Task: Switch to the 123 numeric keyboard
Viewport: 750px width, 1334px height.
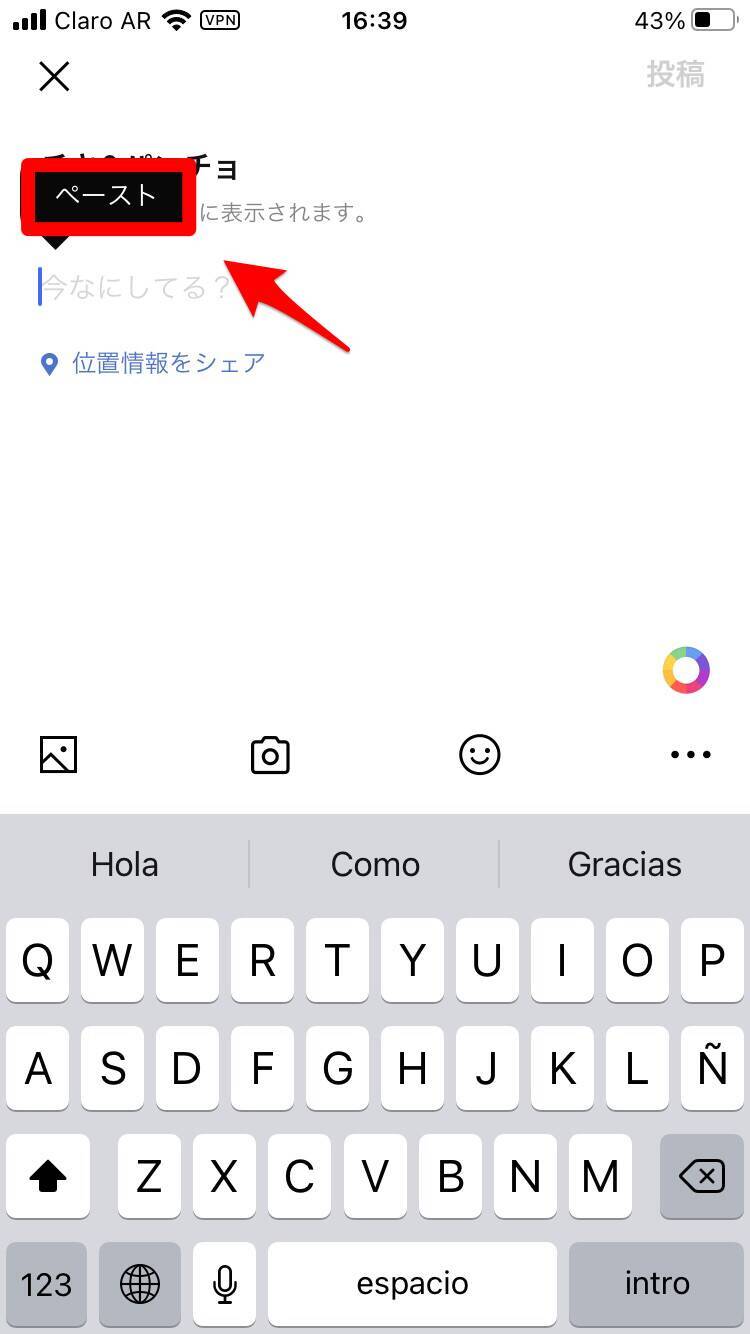Action: (x=47, y=1283)
